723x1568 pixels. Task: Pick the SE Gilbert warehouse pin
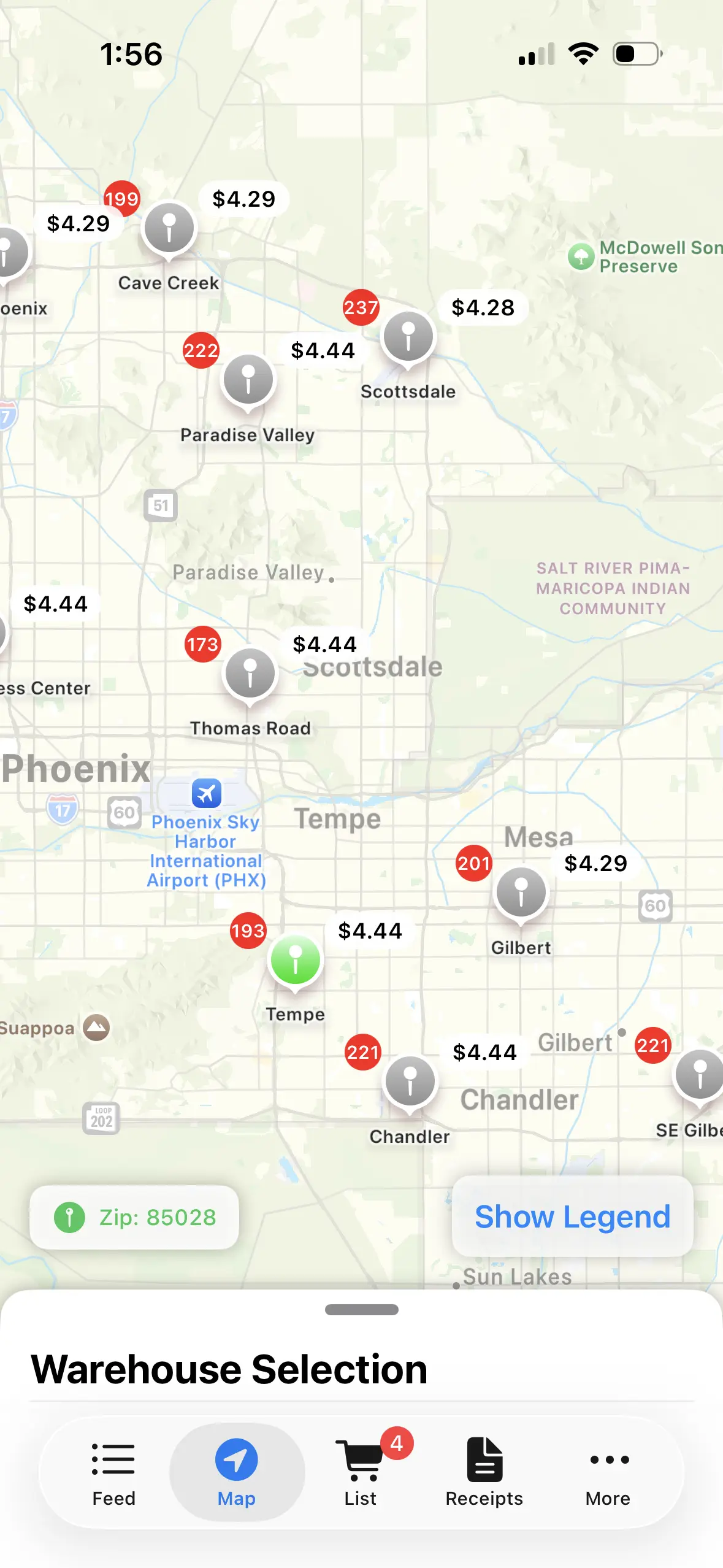coord(700,1075)
